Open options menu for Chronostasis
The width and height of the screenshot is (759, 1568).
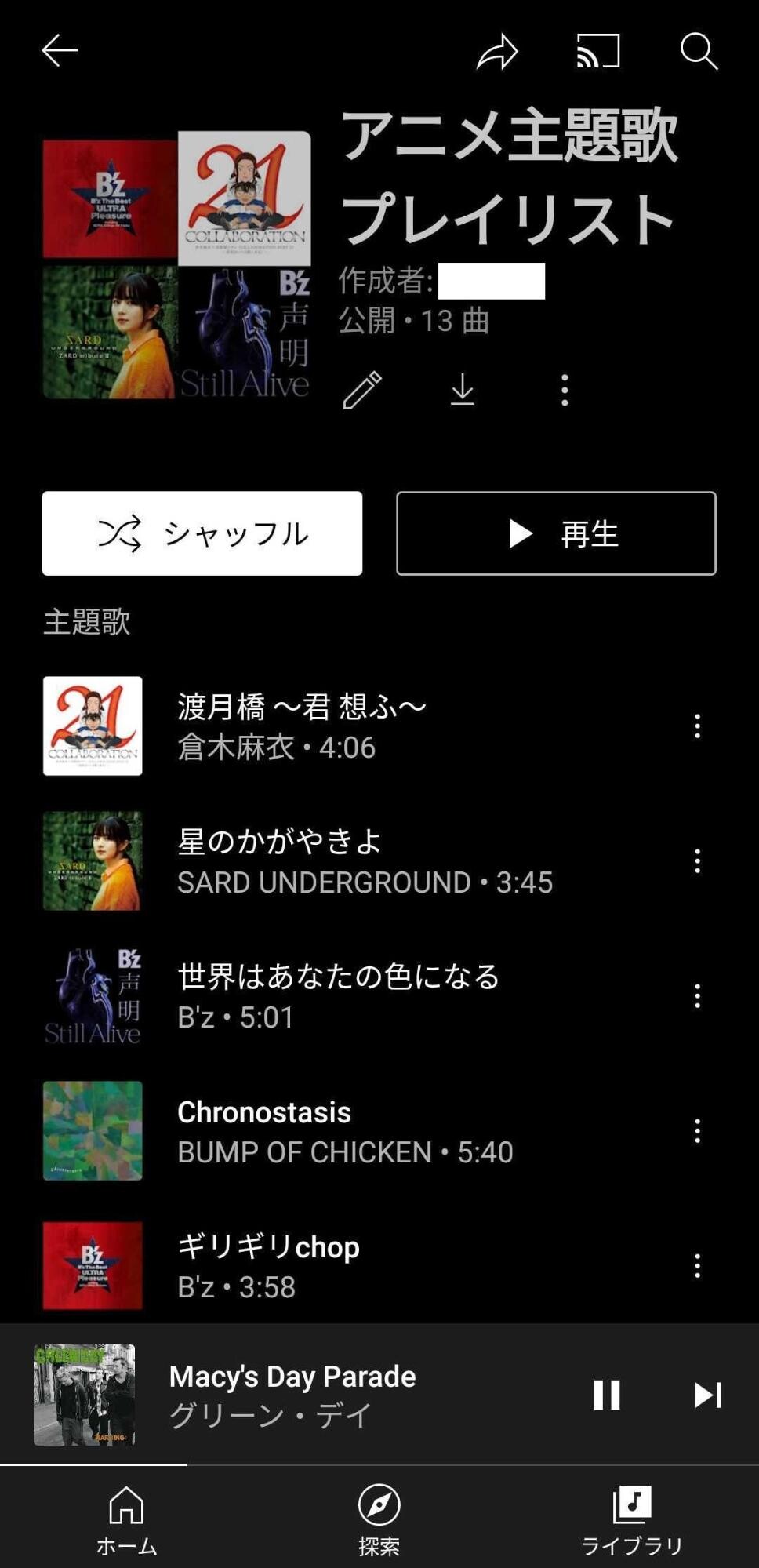tap(699, 1130)
